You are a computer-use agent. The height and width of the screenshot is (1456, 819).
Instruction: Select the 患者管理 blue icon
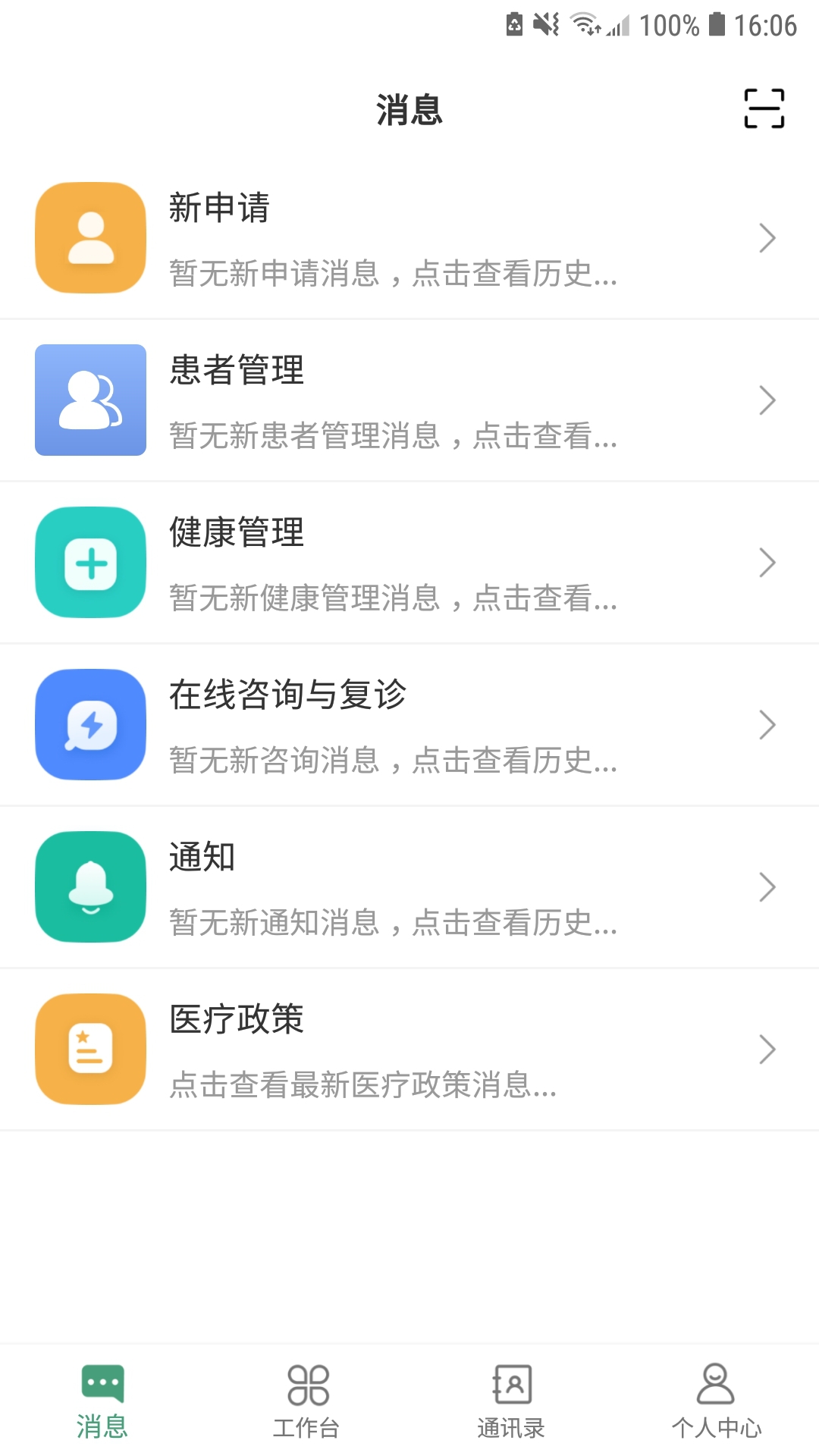click(89, 400)
